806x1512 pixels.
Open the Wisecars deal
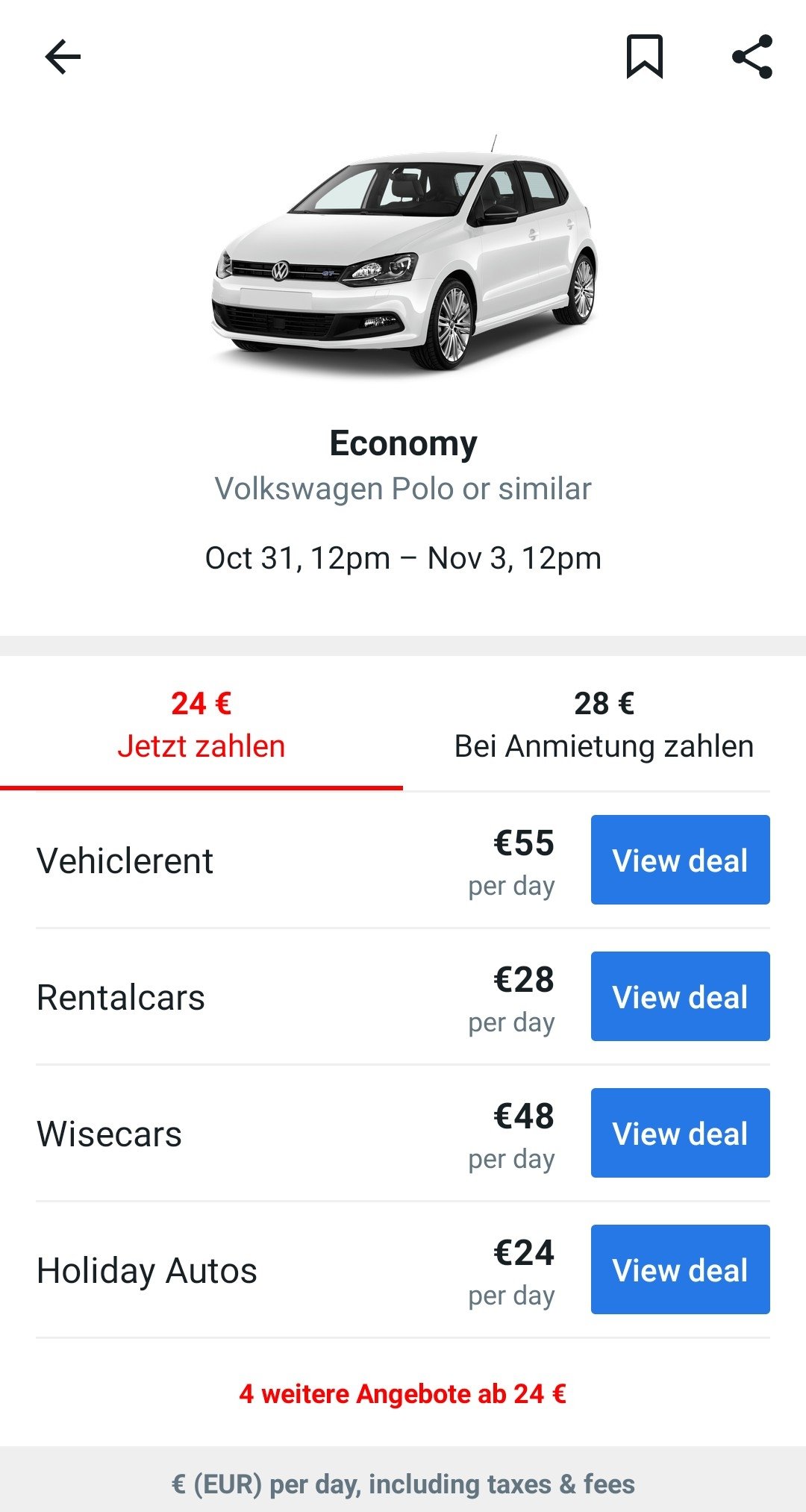pos(681,1133)
